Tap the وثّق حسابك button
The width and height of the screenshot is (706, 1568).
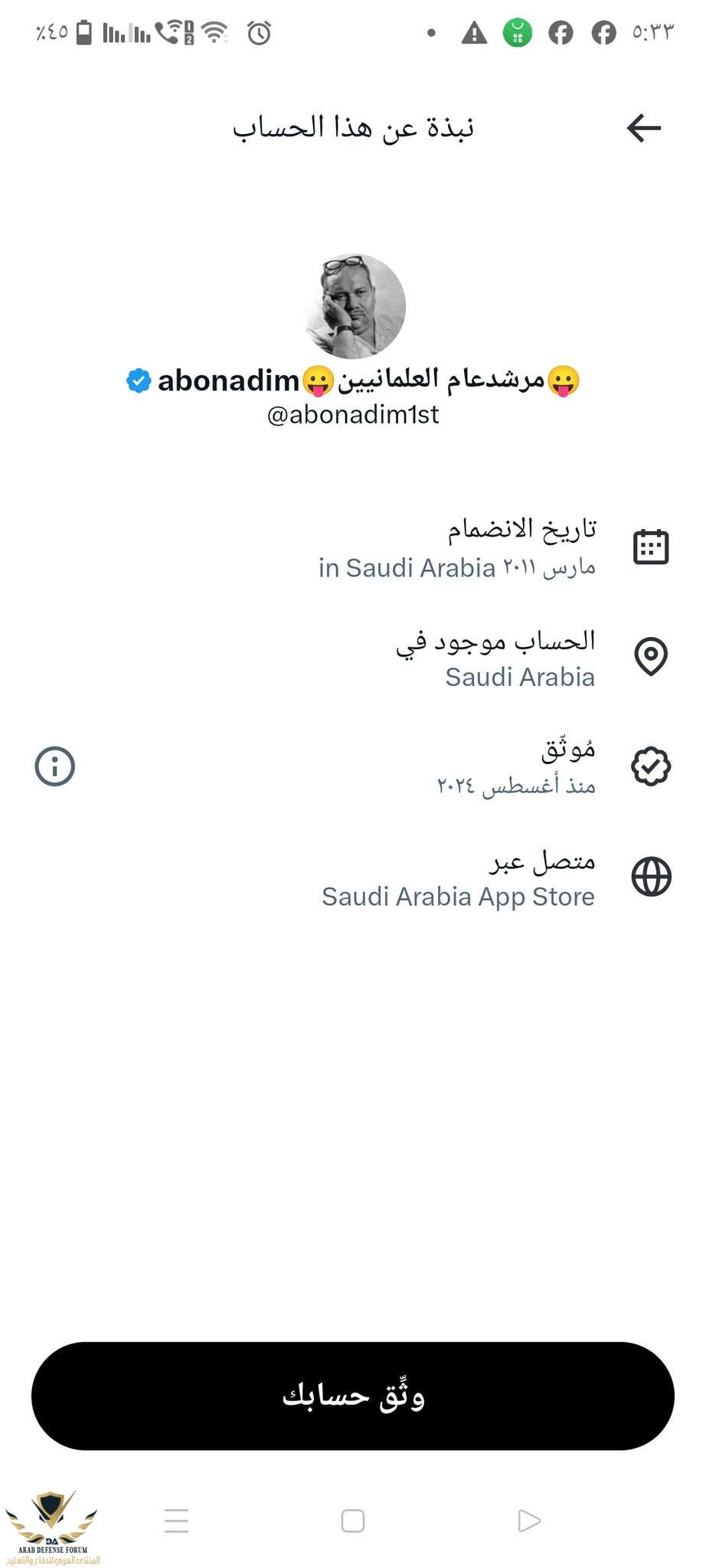pos(352,1396)
